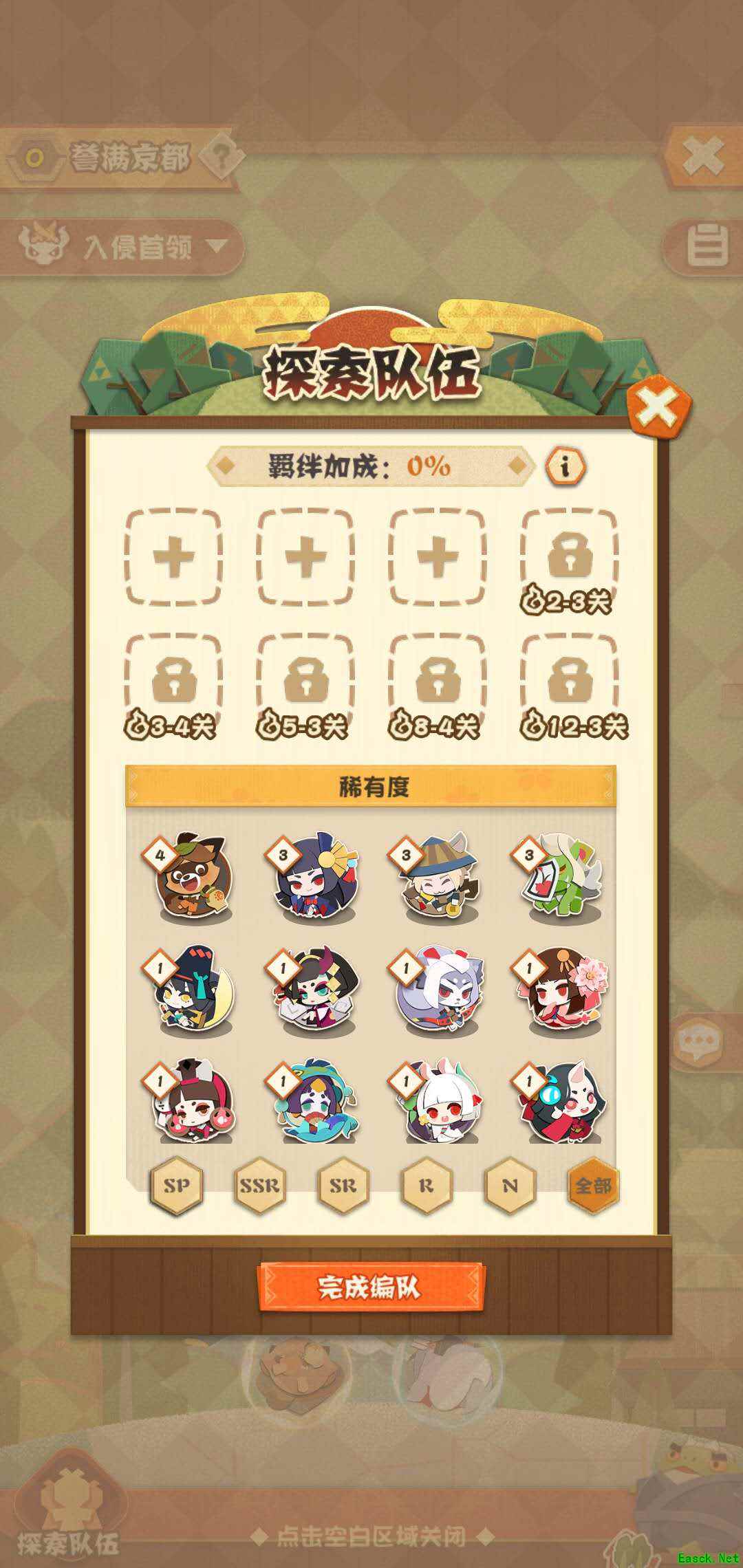Show only R rarity characters
Image resolution: width=743 pixels, height=1568 pixels.
(x=426, y=1186)
